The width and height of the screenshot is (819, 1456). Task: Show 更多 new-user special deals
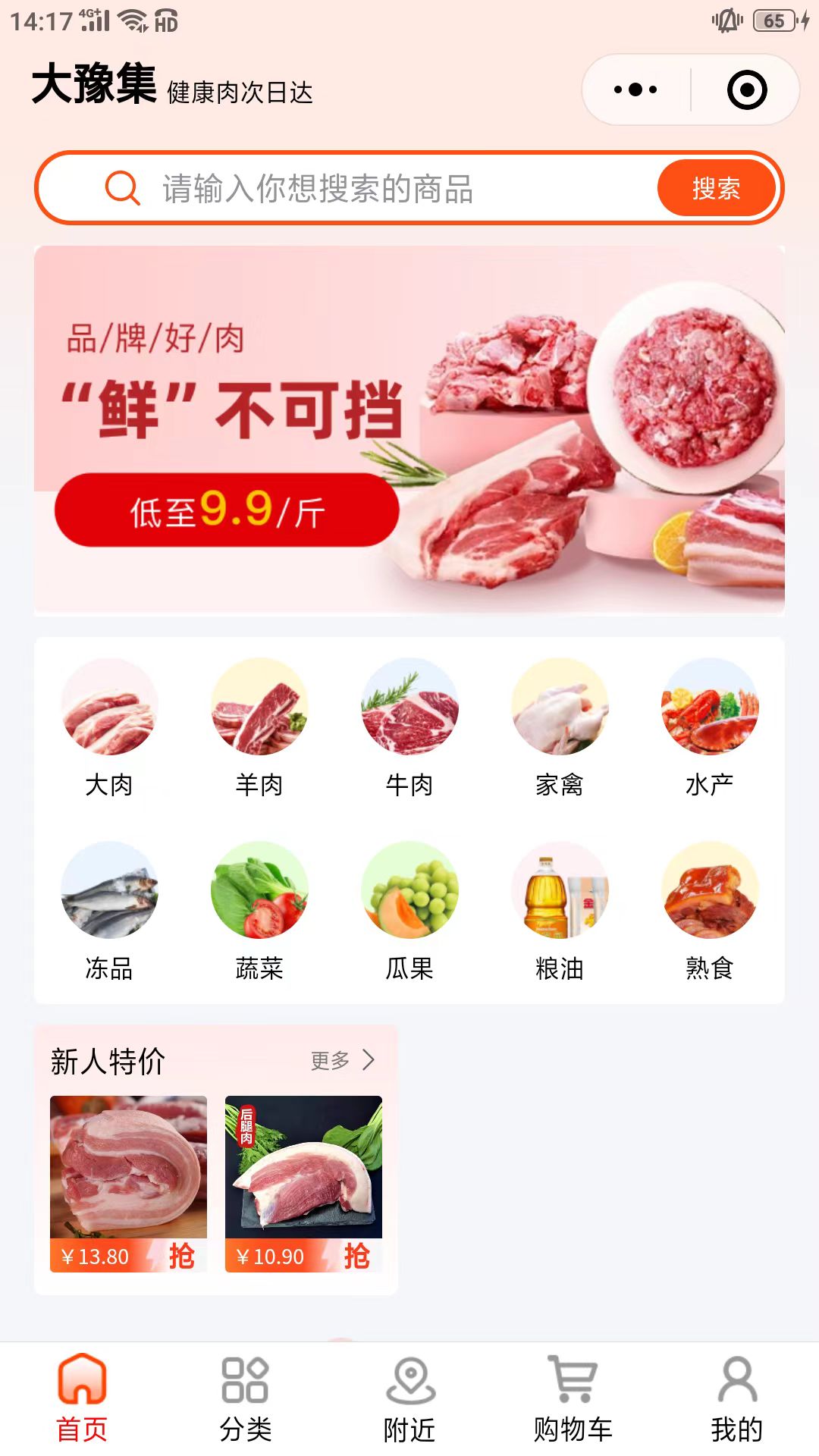(x=343, y=1060)
